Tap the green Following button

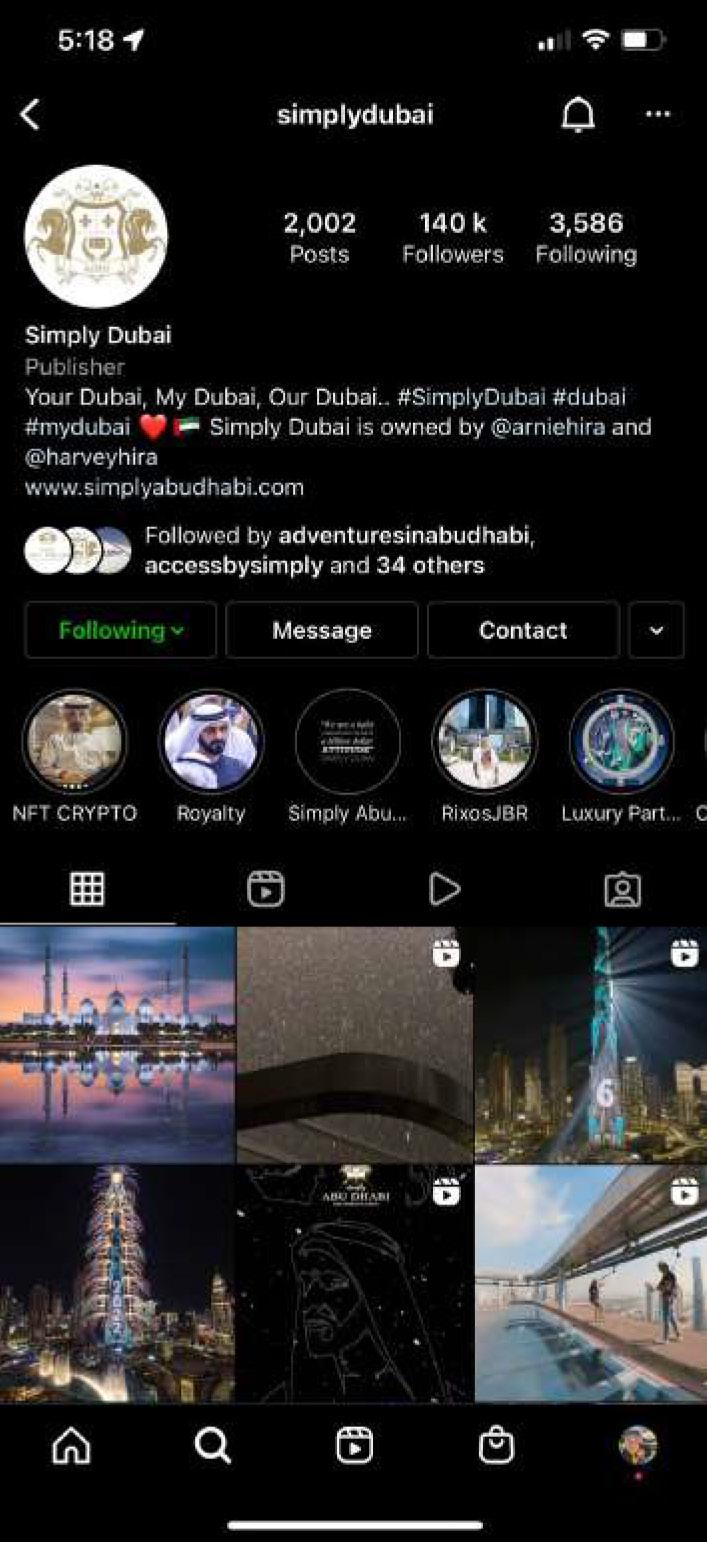pos(120,630)
